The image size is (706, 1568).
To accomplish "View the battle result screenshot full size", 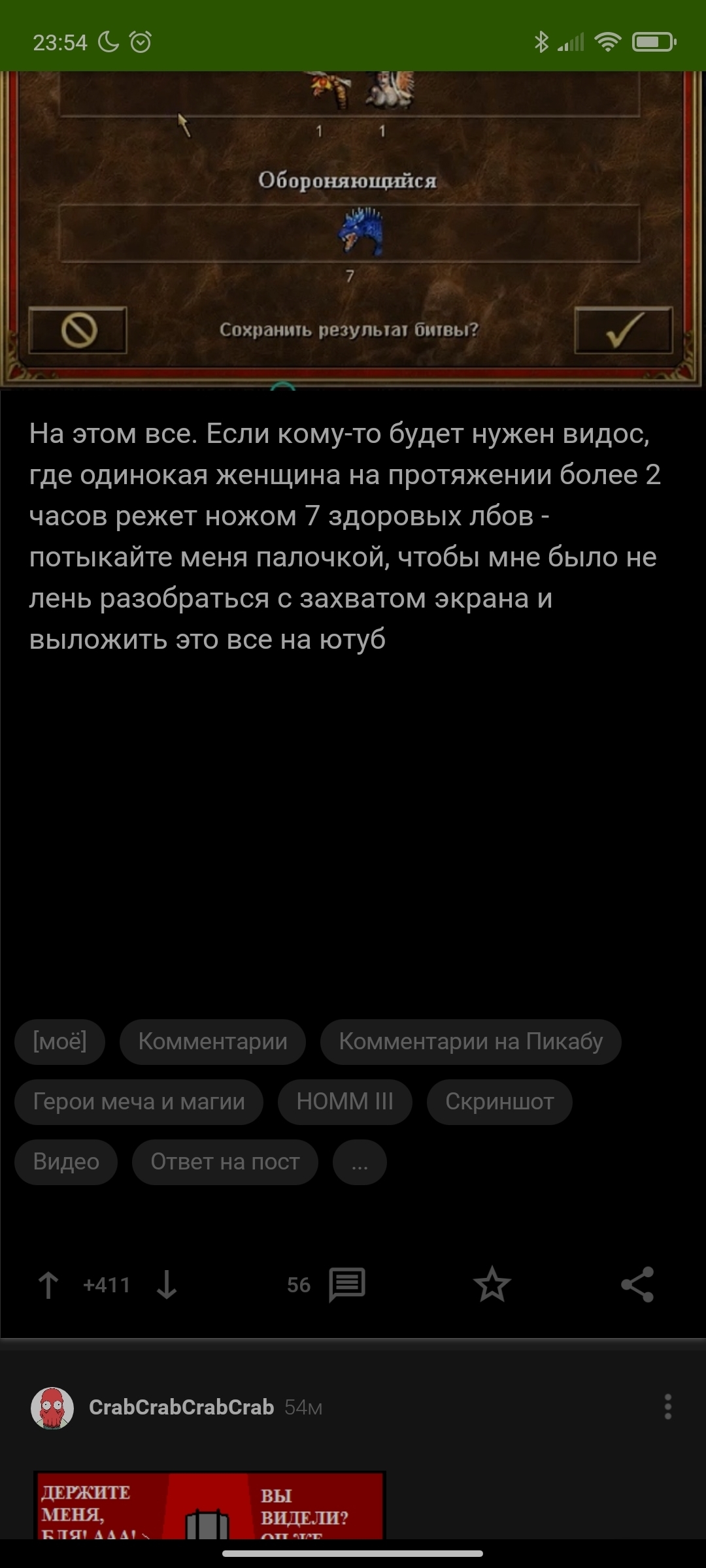I will [353, 229].
